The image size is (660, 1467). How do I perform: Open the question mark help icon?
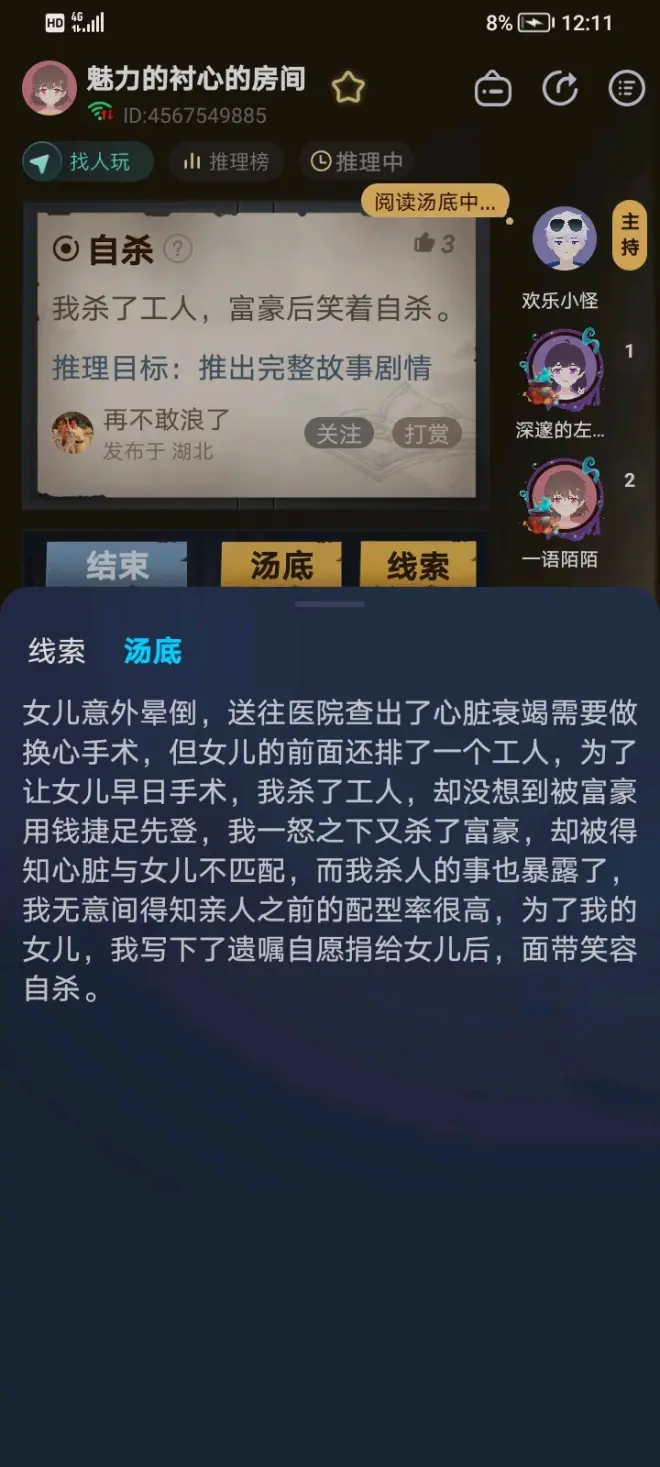[x=177, y=249]
